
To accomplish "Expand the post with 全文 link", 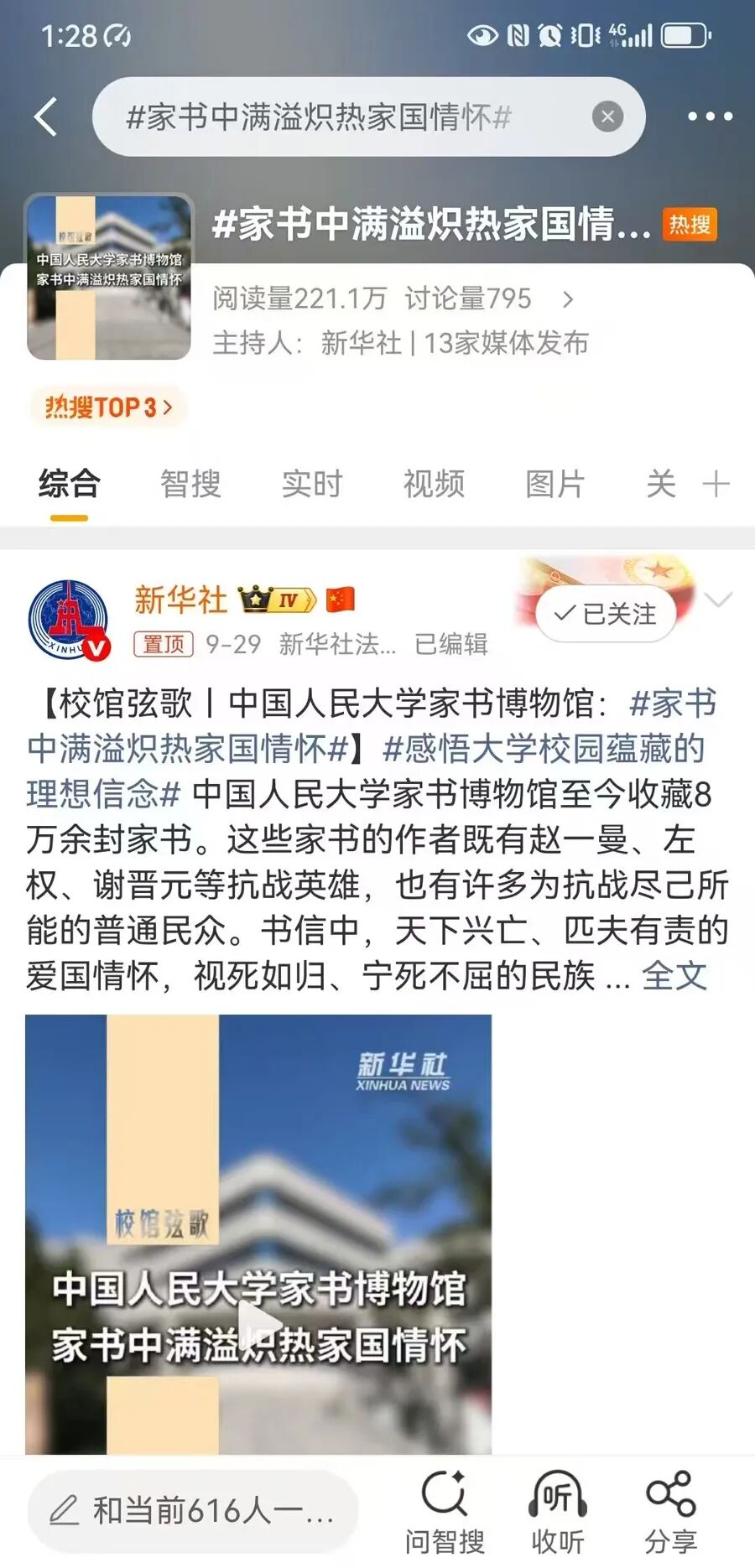I will pos(674,975).
